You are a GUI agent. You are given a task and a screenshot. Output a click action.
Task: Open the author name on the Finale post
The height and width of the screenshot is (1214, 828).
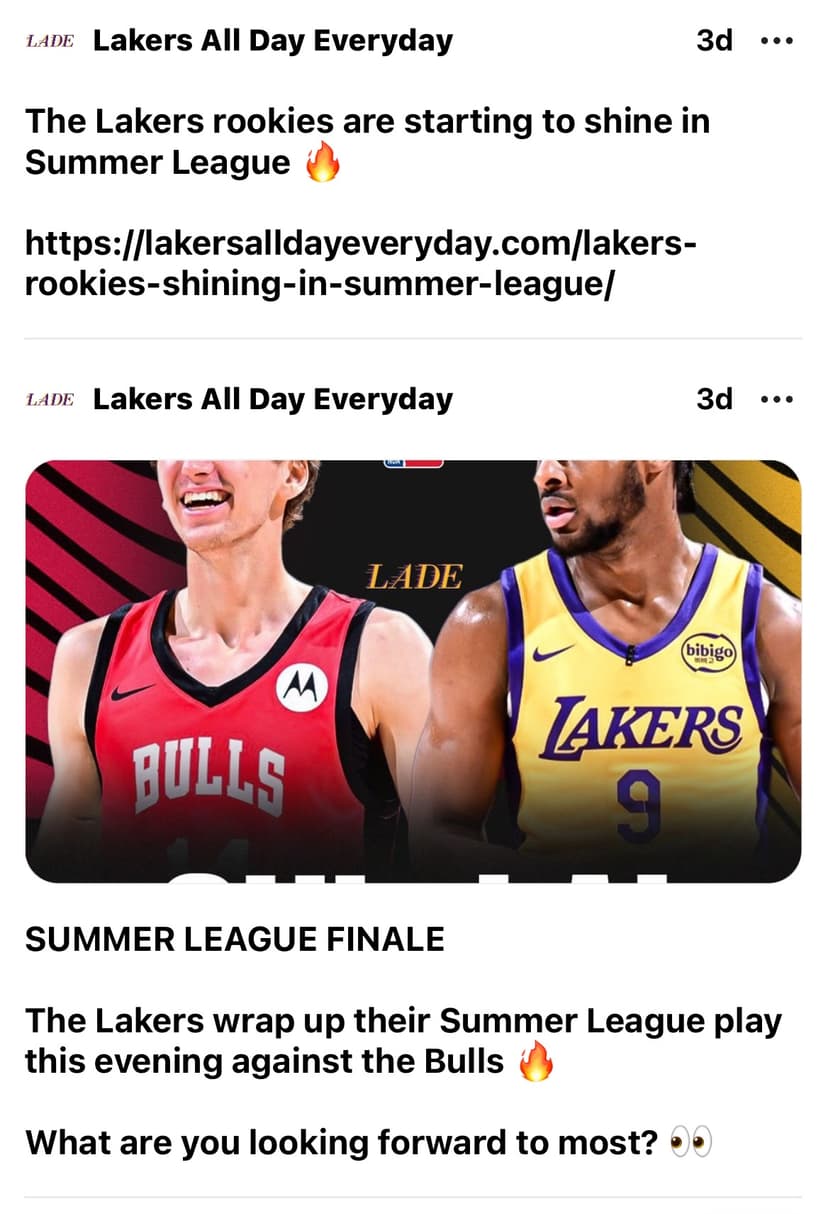[x=272, y=399]
